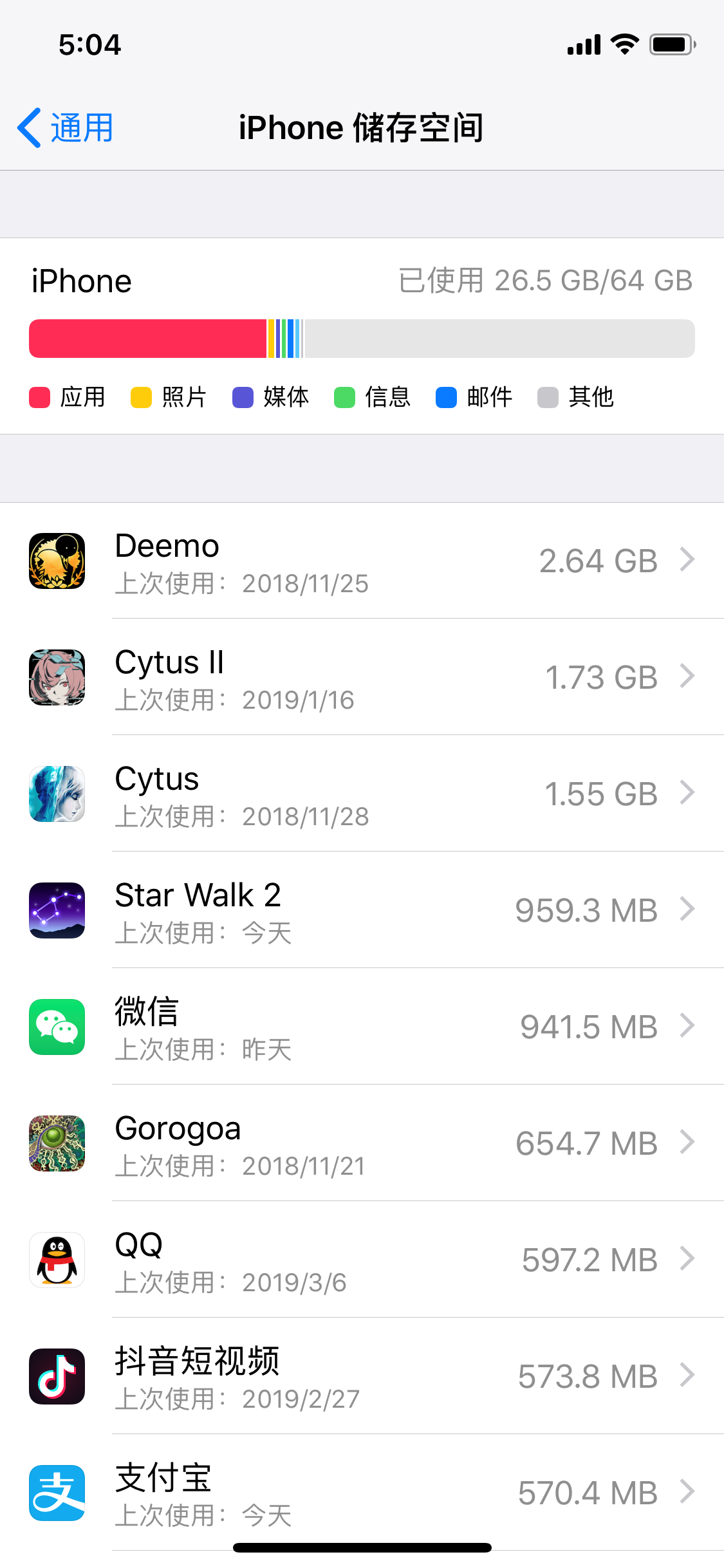Go back to 通用 settings
This screenshot has height=1568, width=724.
[x=66, y=127]
